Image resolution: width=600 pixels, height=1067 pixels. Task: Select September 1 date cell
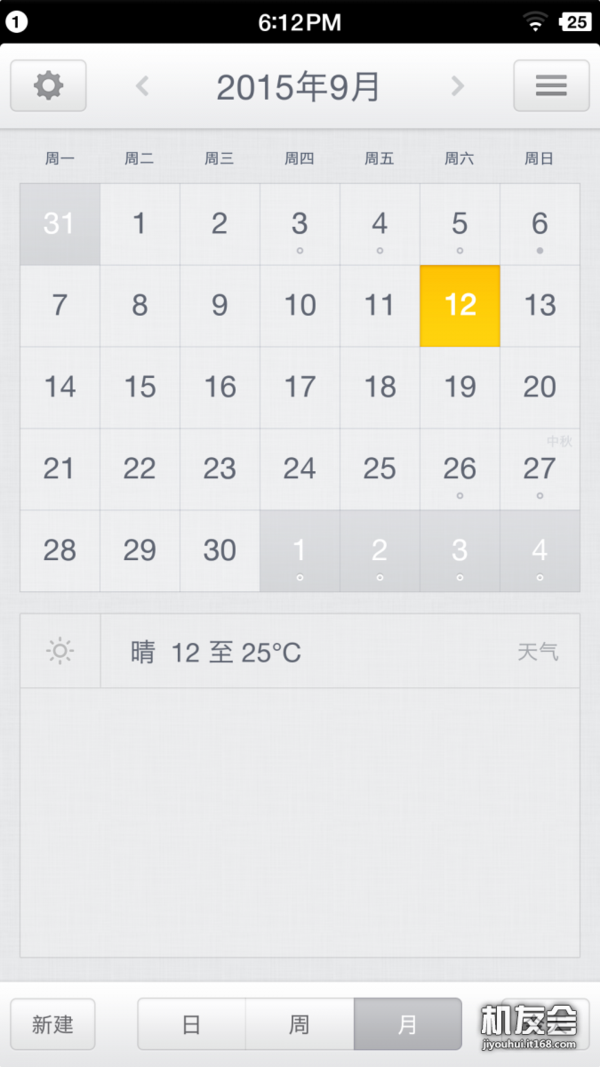pyautogui.click(x=140, y=225)
